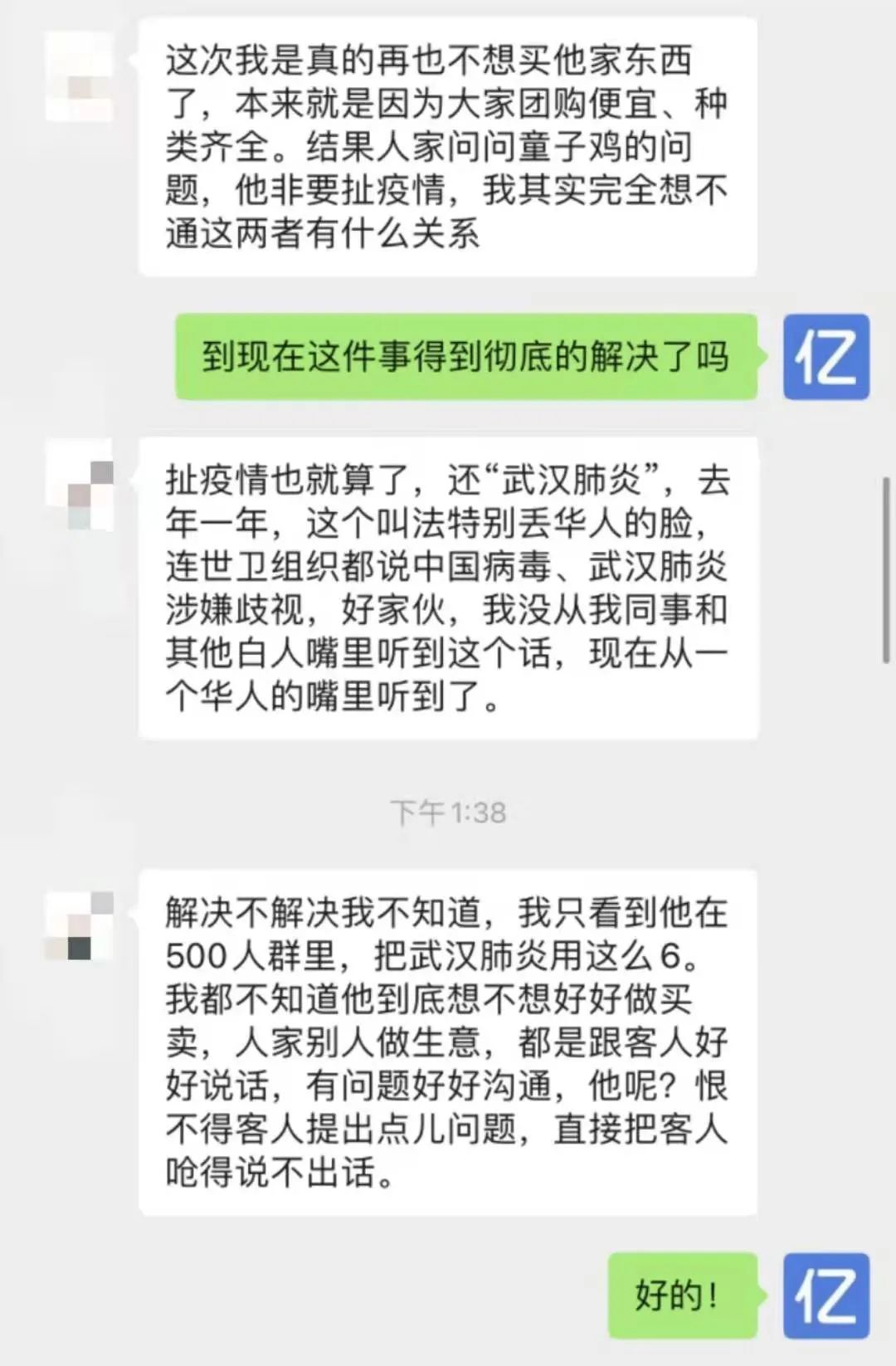896x1366 pixels.
Task: Tap own avatar beside the 到现在这件事 message
Action: tap(826, 357)
